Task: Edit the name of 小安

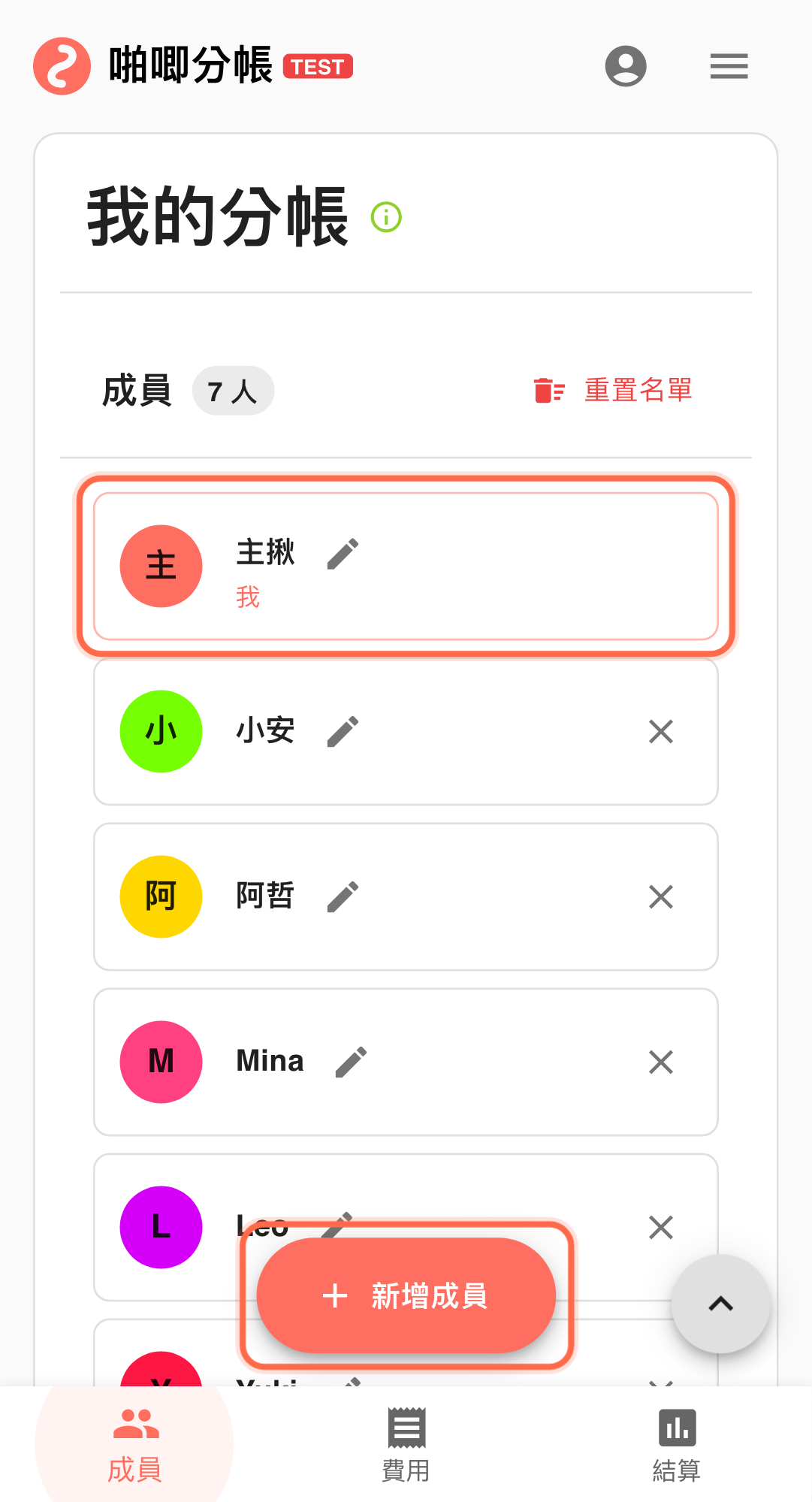Action: (343, 731)
